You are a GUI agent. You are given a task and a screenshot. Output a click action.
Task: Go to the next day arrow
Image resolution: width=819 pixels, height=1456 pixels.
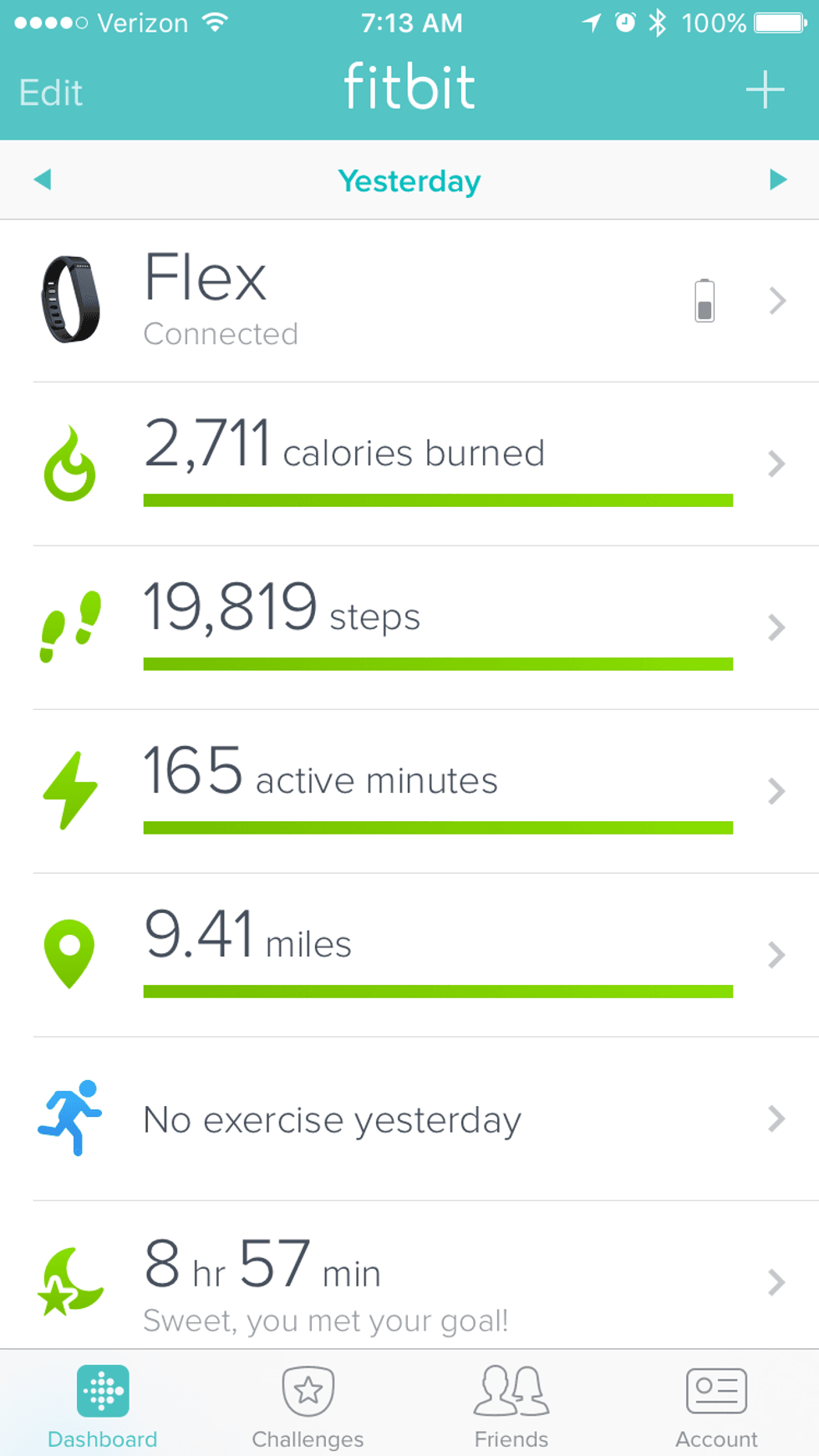[778, 179]
